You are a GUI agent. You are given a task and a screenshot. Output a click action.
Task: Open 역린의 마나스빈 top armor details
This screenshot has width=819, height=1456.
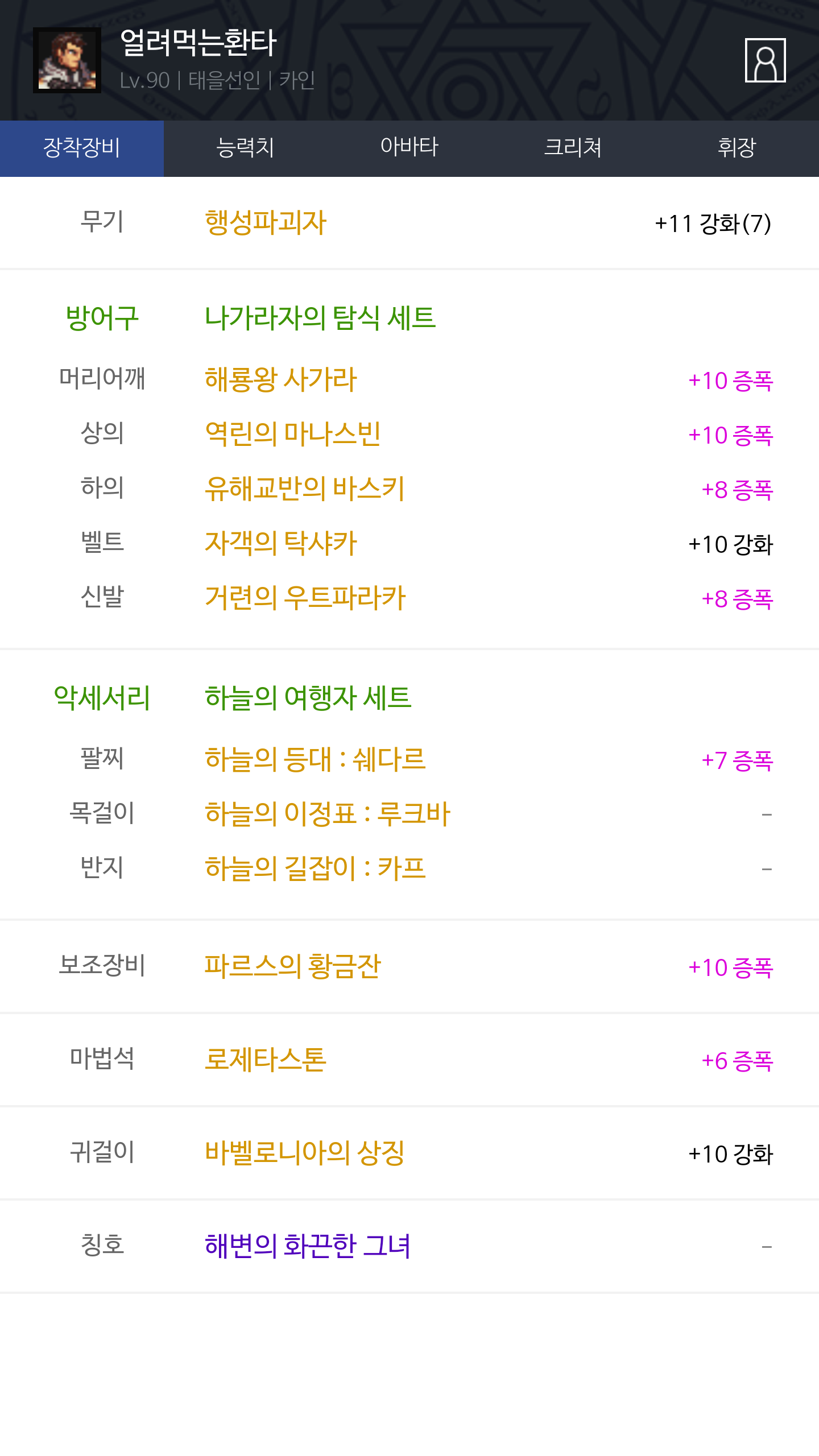(x=292, y=434)
